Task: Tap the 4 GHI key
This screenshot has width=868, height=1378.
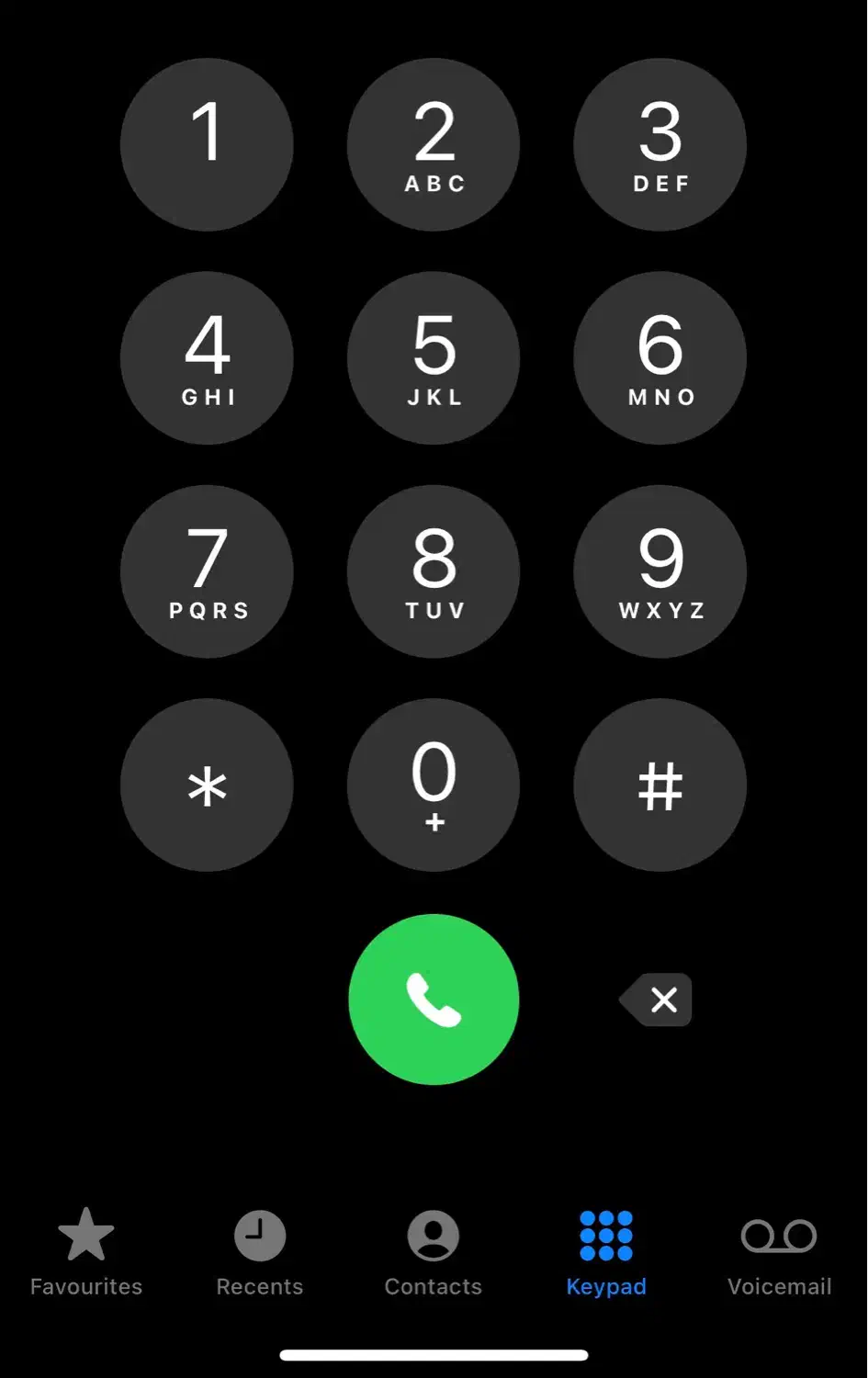Action: click(x=207, y=357)
